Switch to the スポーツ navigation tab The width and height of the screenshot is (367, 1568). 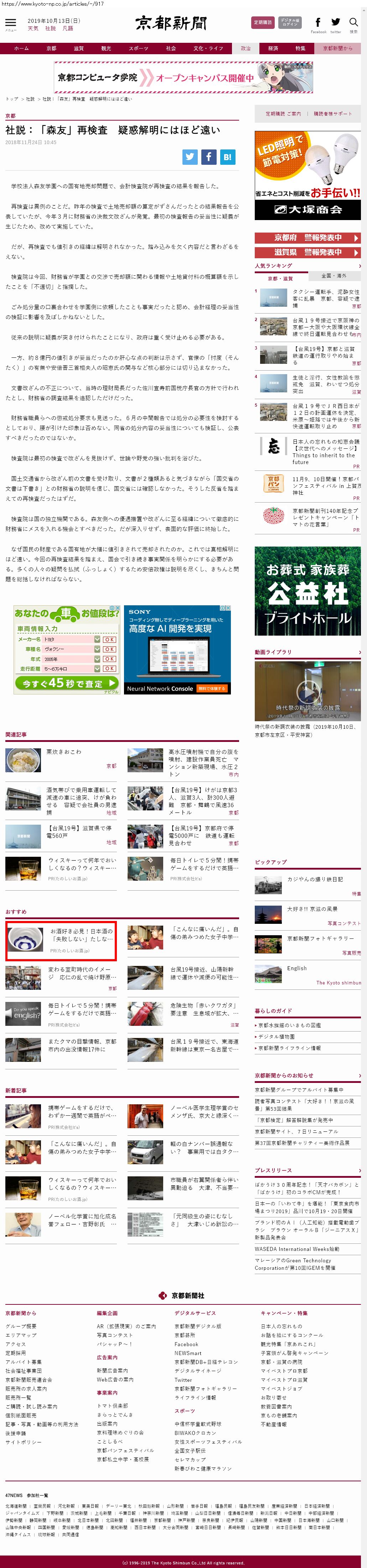pos(138,48)
